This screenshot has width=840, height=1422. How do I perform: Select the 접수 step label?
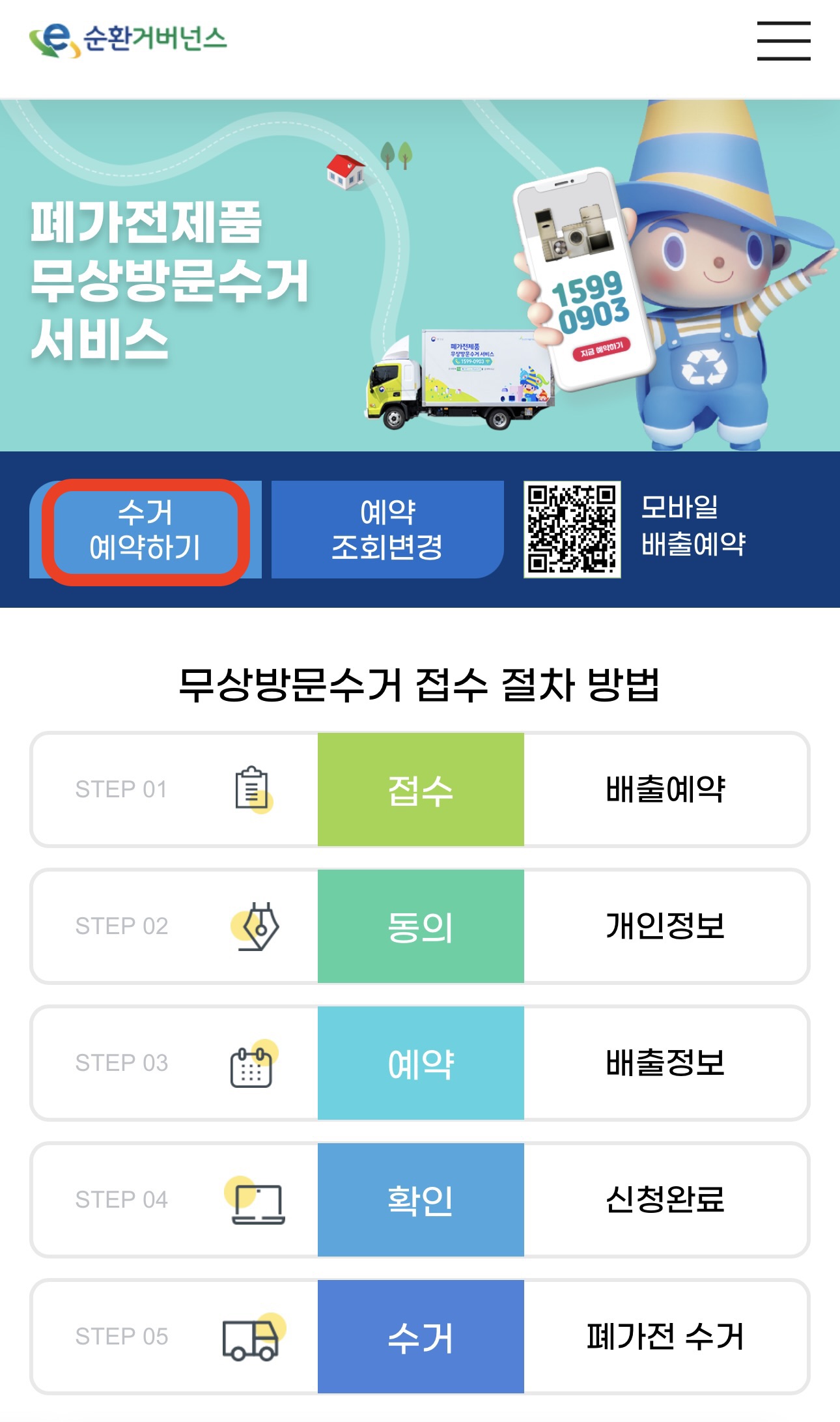pos(420,789)
